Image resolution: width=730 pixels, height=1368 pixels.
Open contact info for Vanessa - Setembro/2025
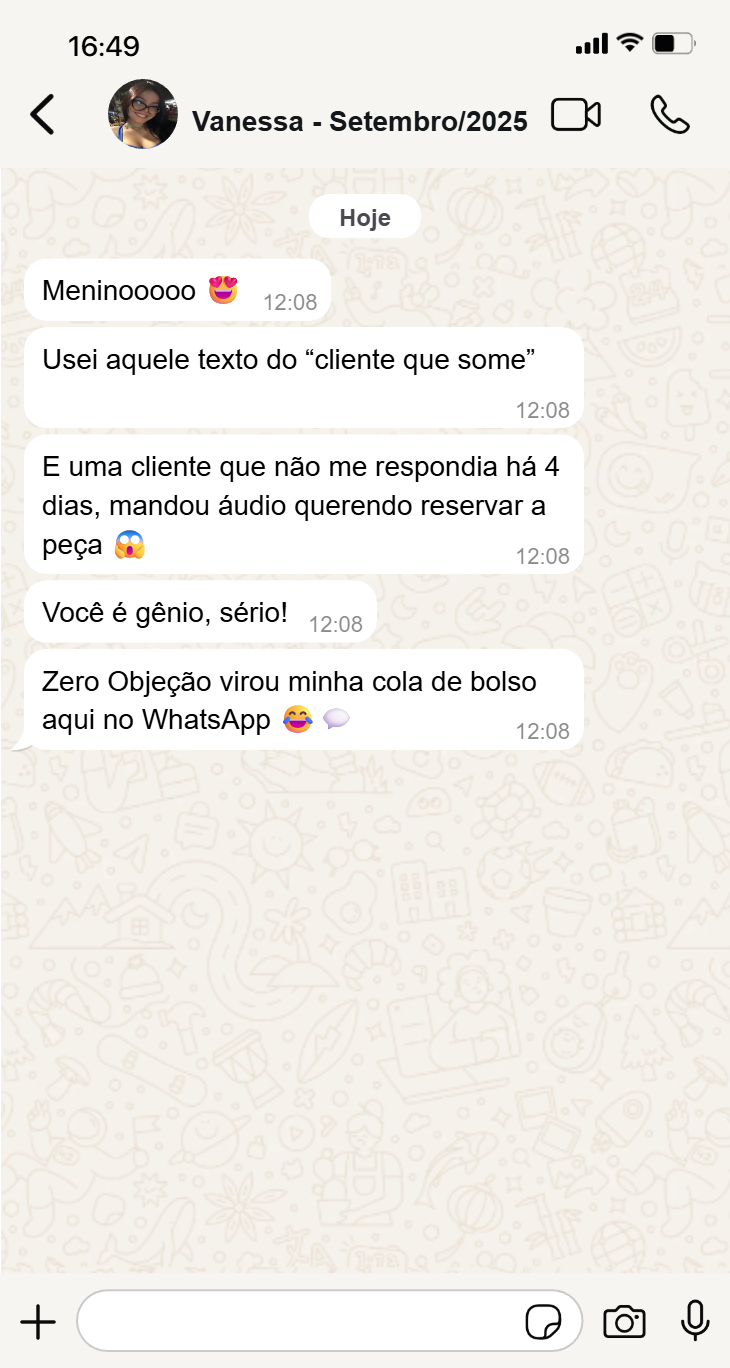click(x=359, y=122)
